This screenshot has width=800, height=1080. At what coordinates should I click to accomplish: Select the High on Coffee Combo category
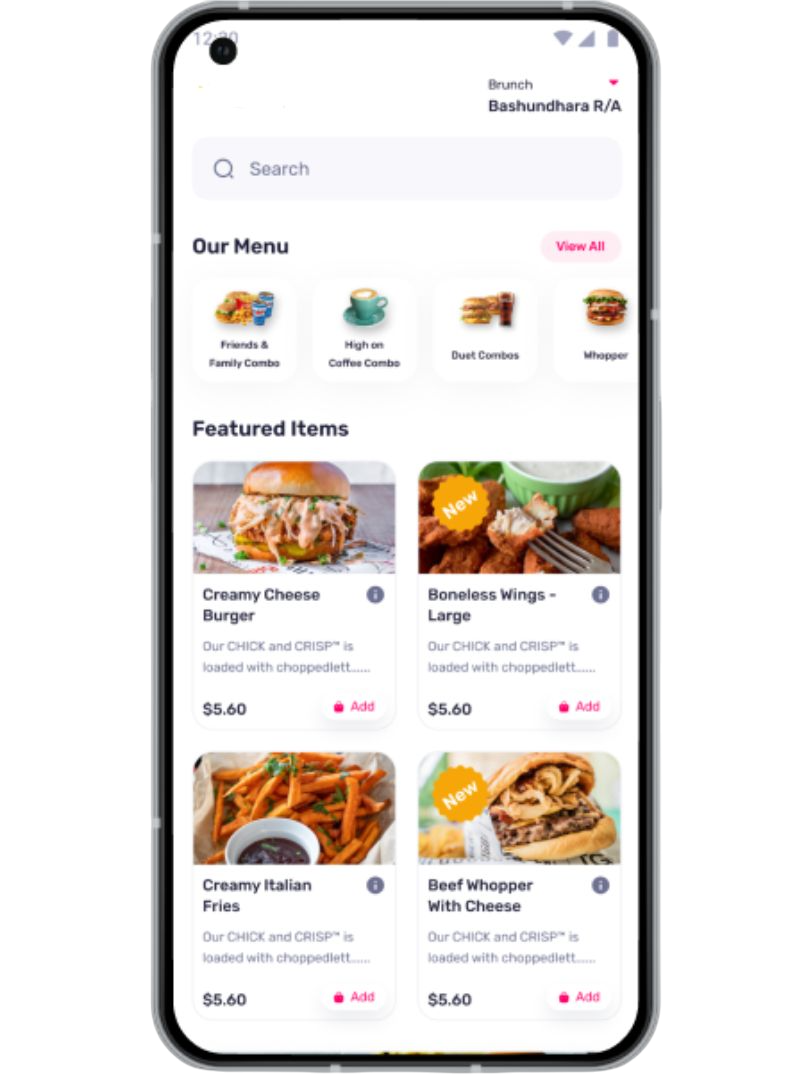364,330
